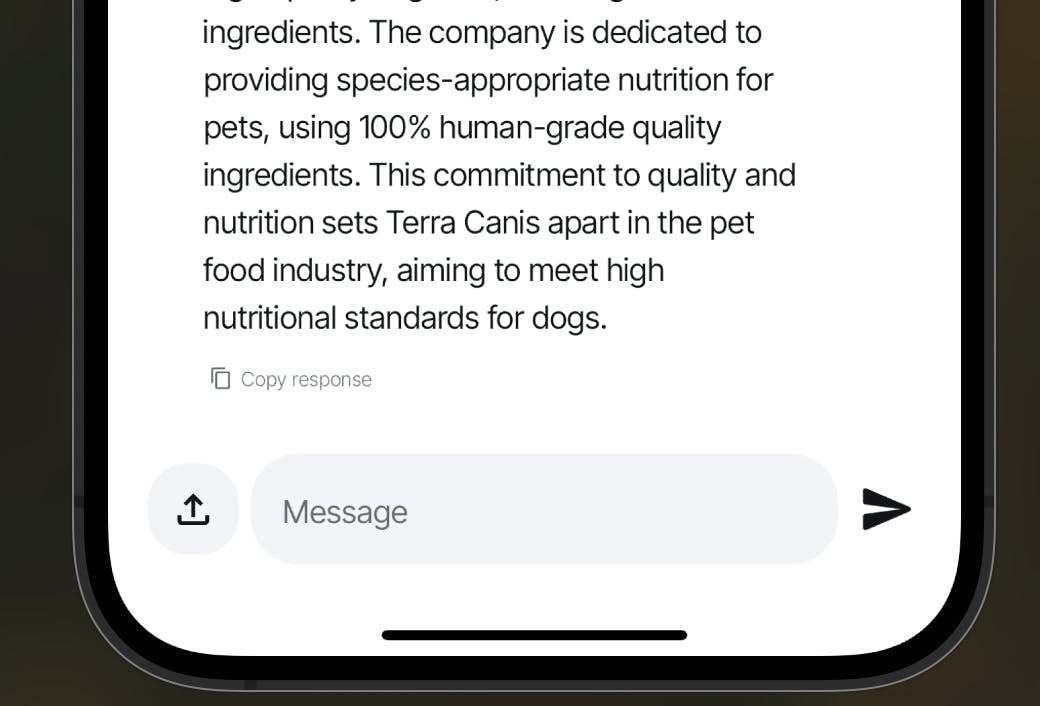This screenshot has width=1040, height=706.
Task: Focus the Message text field
Action: [x=543, y=510]
